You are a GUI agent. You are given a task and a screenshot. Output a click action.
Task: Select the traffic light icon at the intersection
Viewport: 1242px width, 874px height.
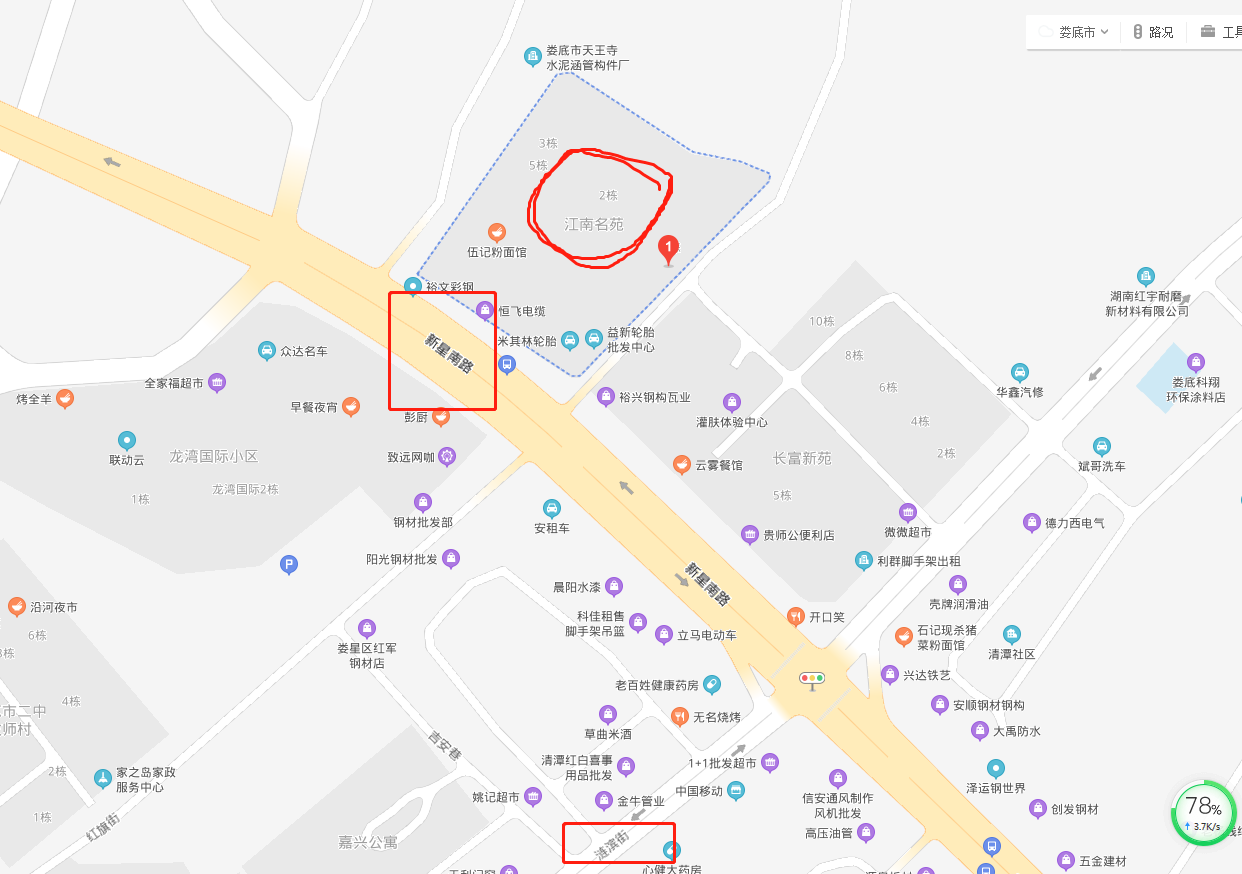tap(811, 679)
